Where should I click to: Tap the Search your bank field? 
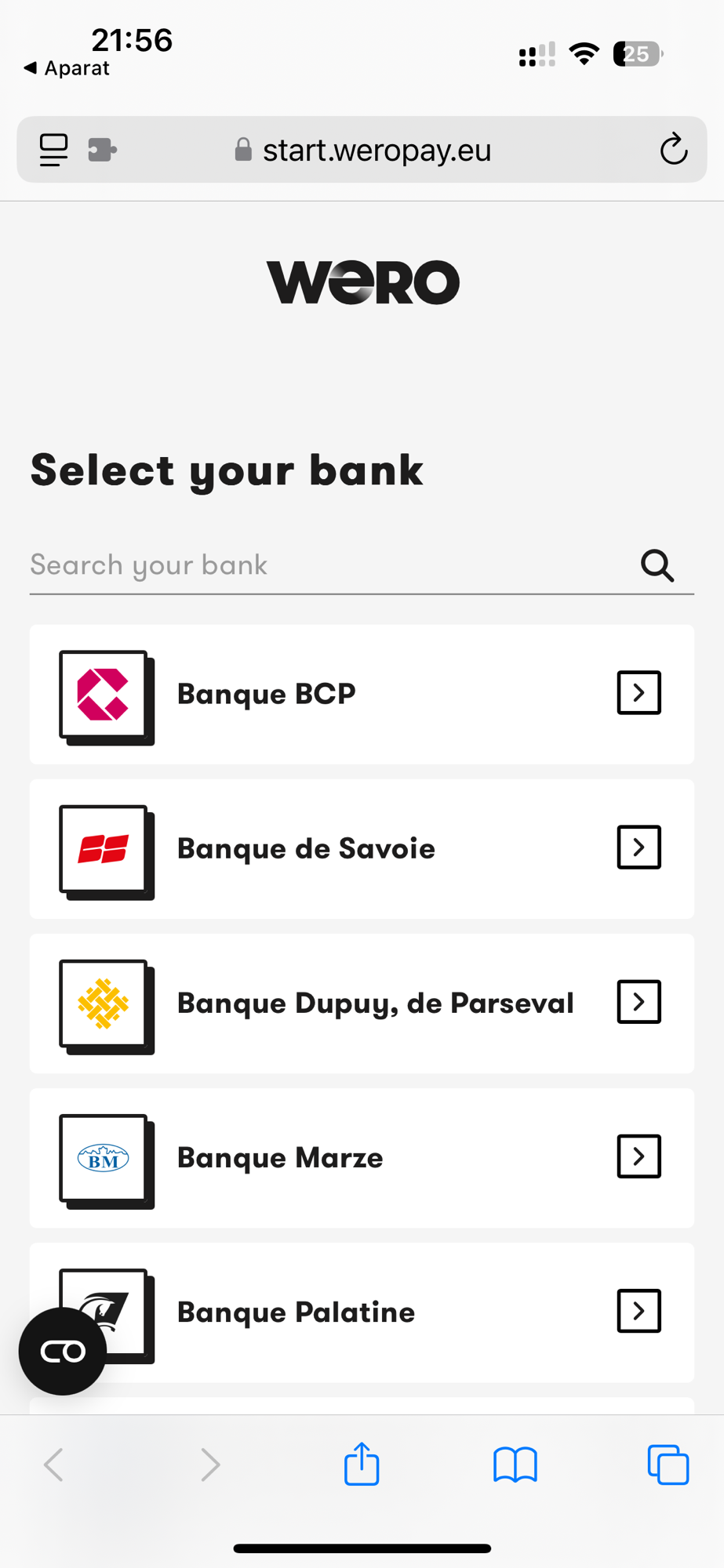coord(362,564)
